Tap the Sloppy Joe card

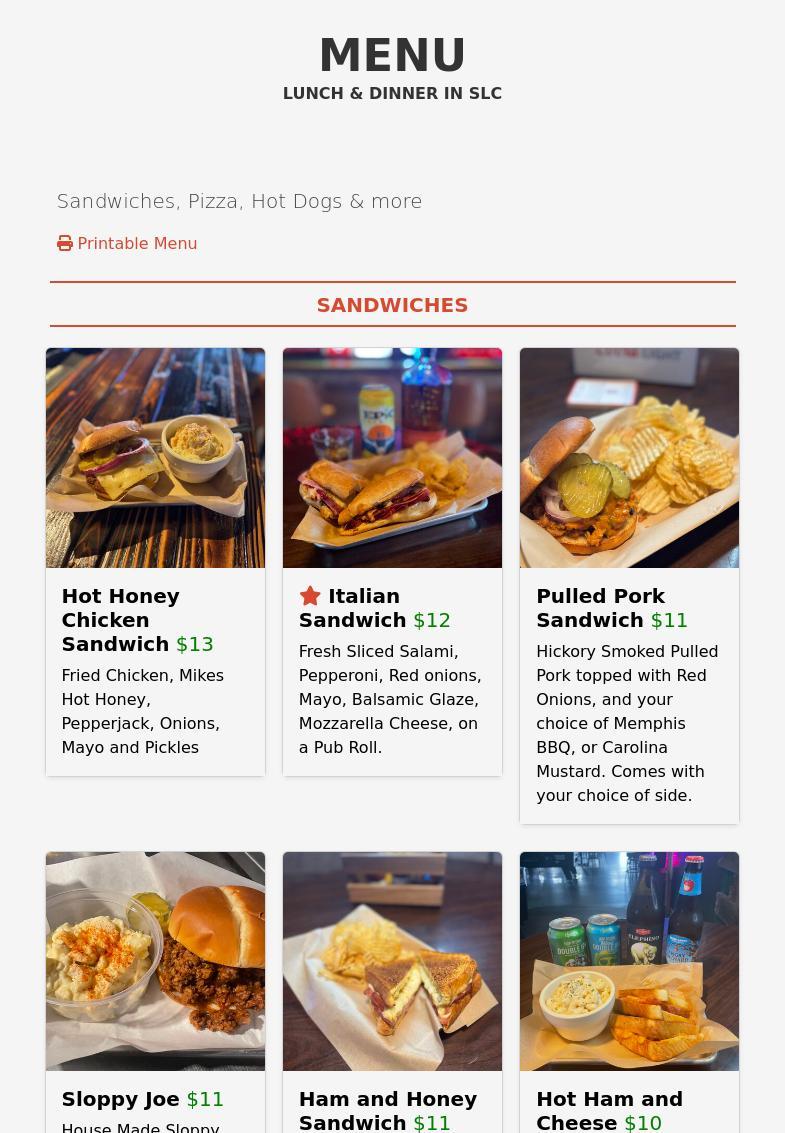point(155,990)
